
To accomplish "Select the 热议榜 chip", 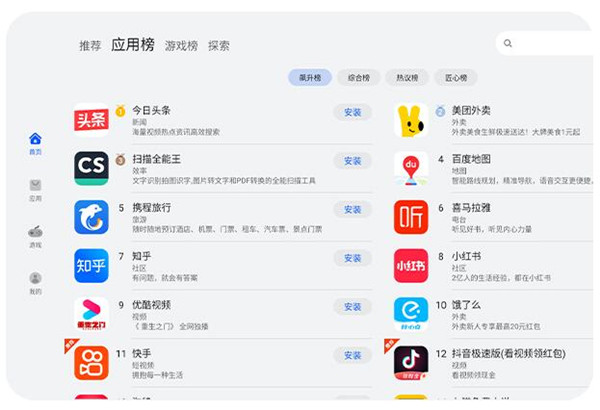I will coord(408,78).
